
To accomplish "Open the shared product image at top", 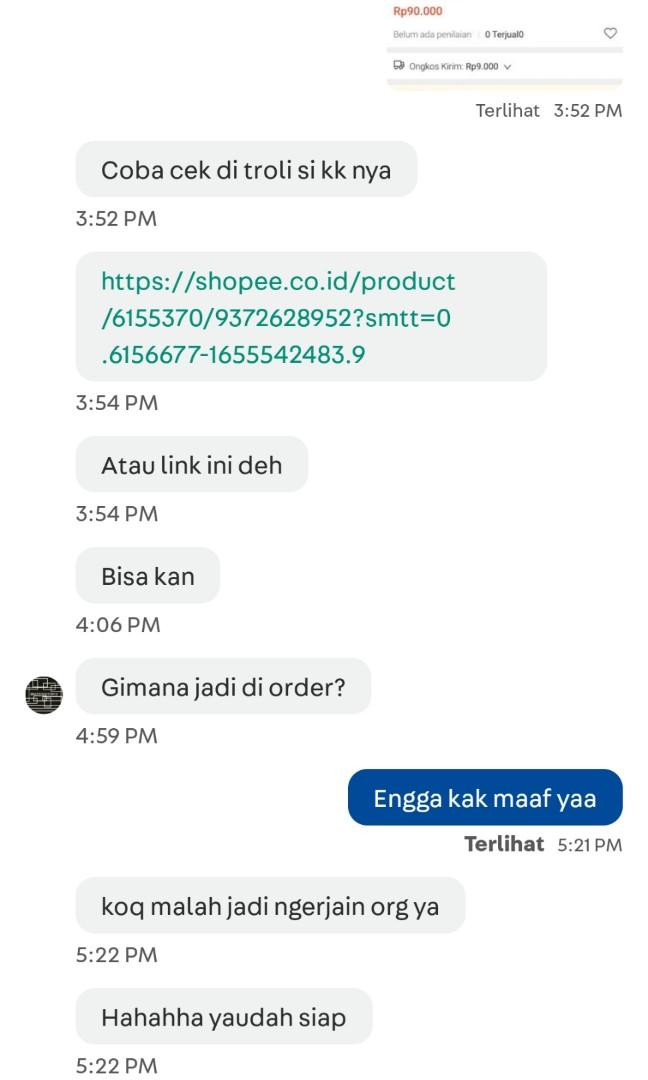I will pos(504,45).
